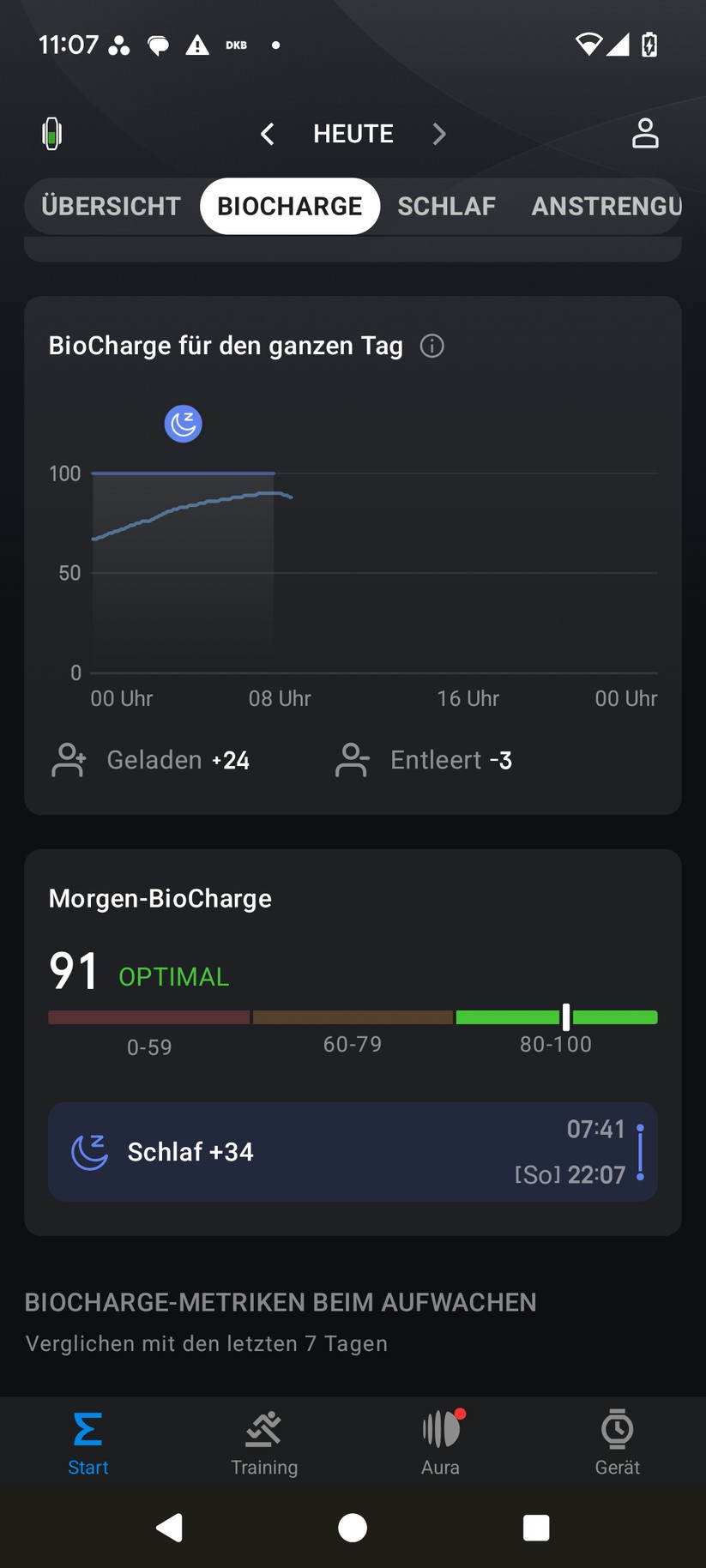
Task: Go to the Gerät tab
Action: click(618, 1443)
